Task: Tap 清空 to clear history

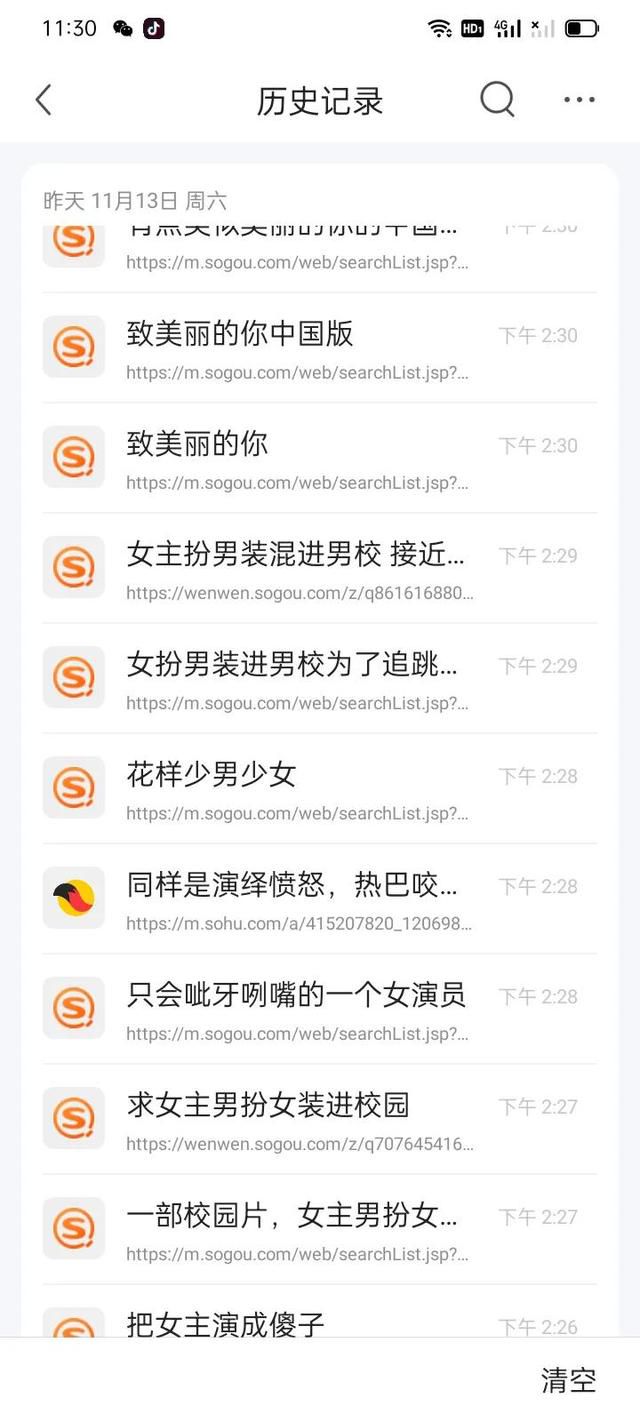Action: (x=568, y=1381)
